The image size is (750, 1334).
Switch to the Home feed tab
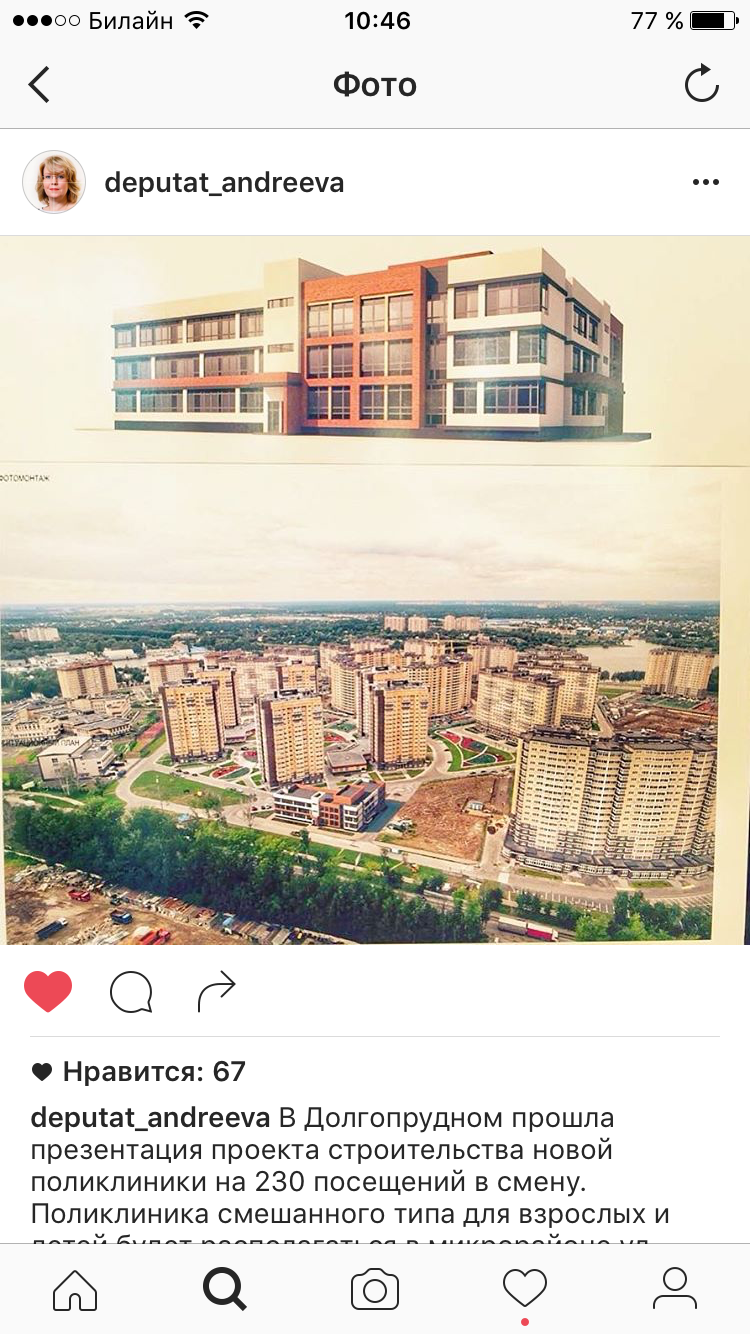[x=75, y=1289]
